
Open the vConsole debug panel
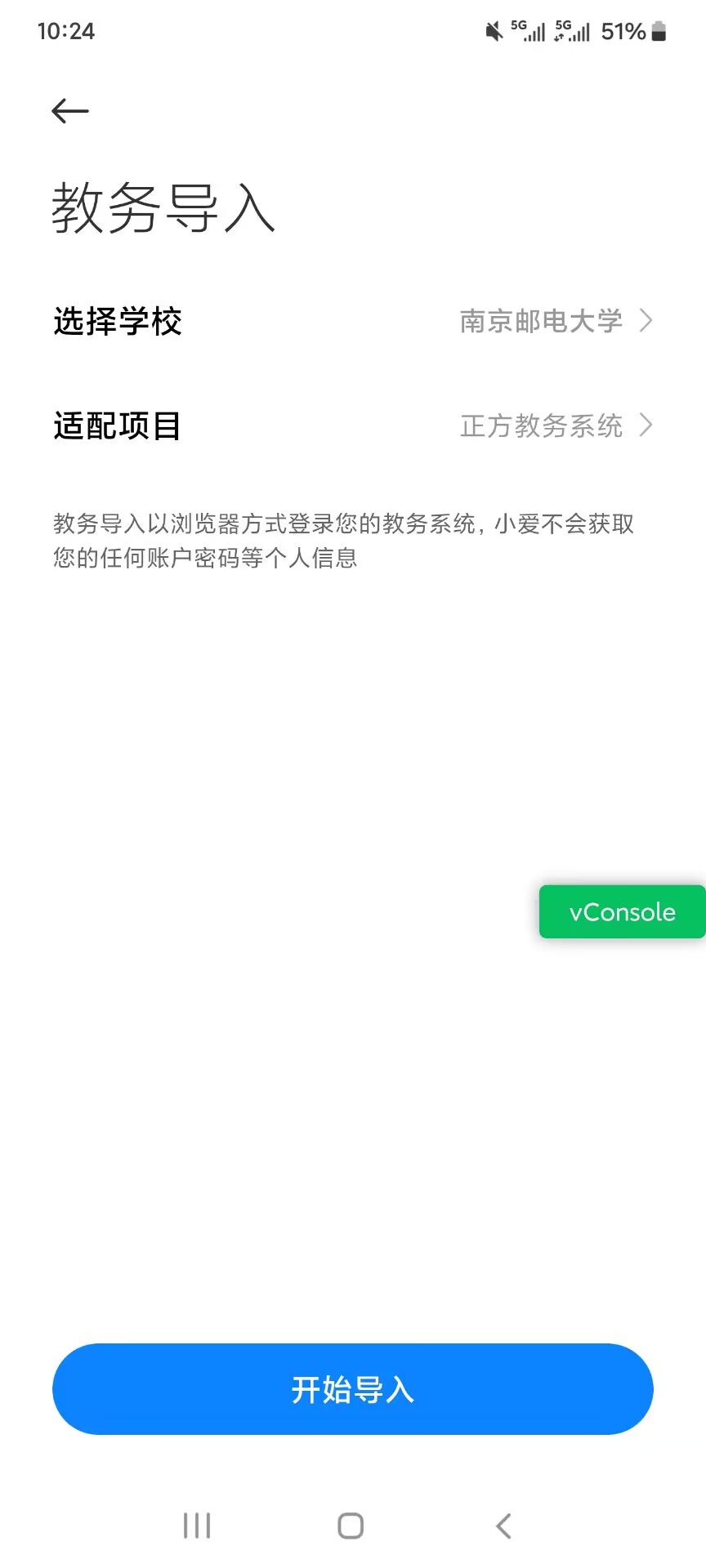click(x=622, y=911)
